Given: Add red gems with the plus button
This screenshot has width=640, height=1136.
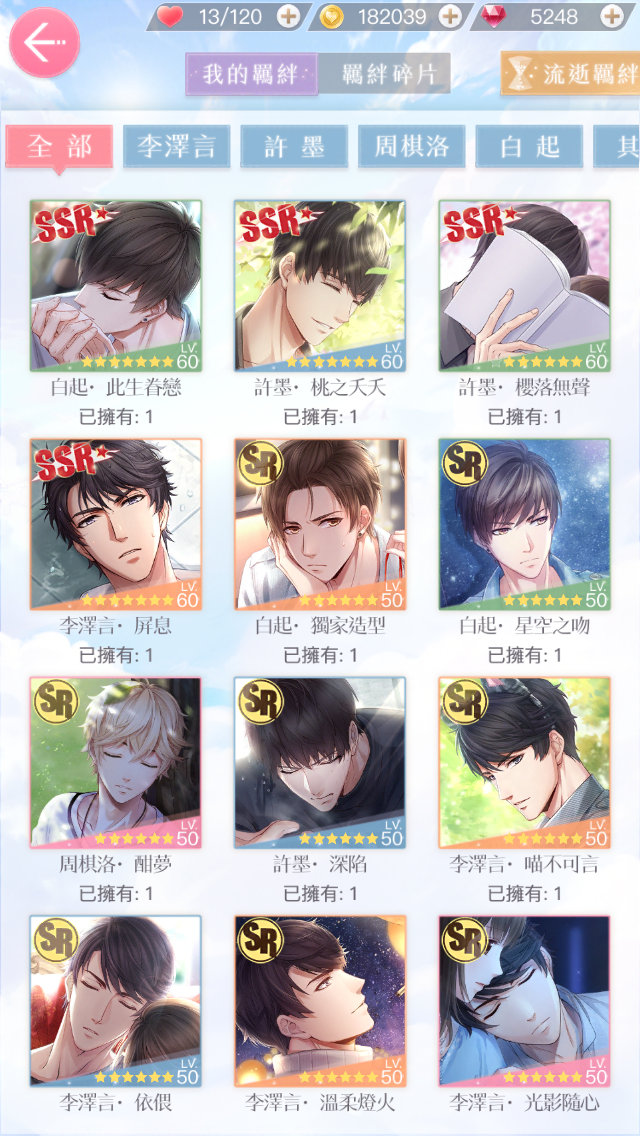Looking at the screenshot, I should pyautogui.click(x=612, y=16).
